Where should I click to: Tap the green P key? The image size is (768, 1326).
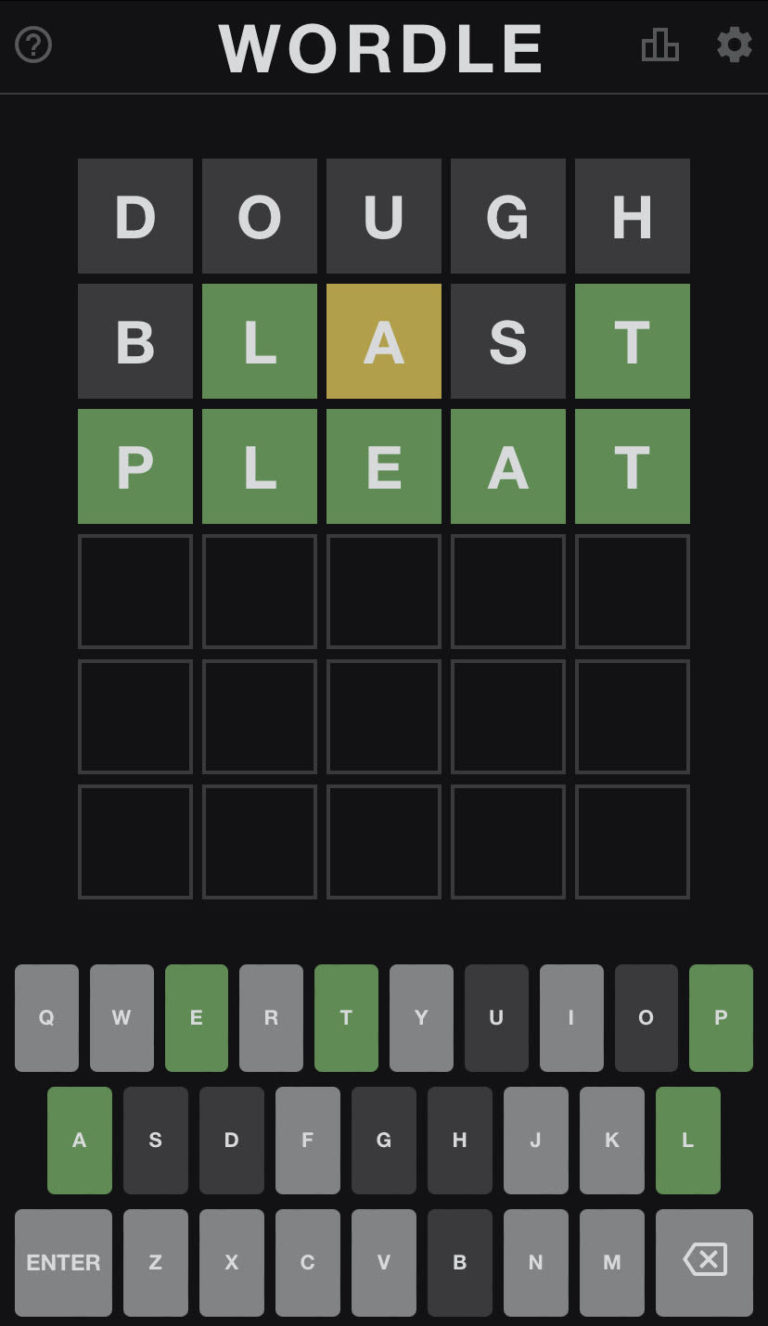[721, 1018]
